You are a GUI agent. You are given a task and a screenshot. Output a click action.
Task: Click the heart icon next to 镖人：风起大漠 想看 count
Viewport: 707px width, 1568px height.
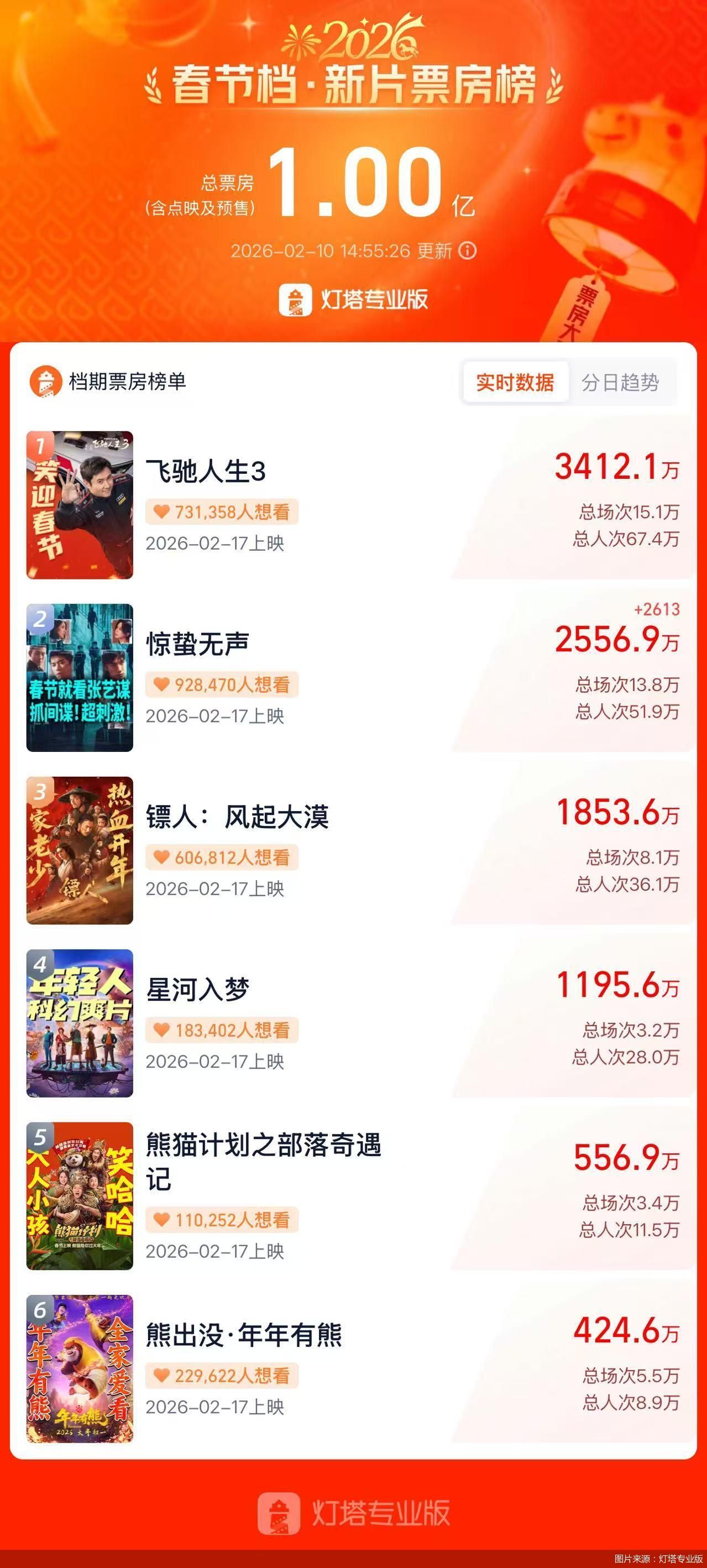162,858
